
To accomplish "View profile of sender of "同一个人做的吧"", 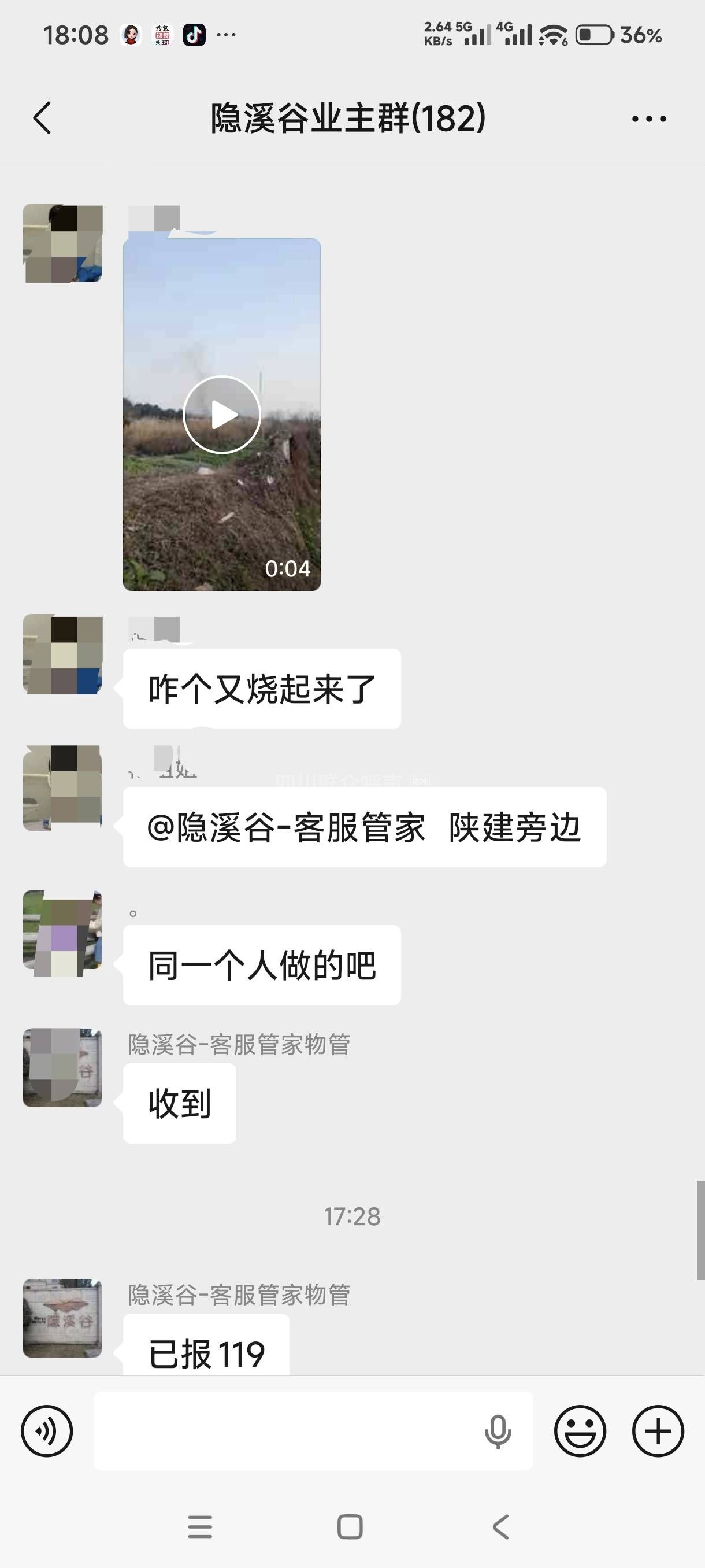I will [62, 930].
